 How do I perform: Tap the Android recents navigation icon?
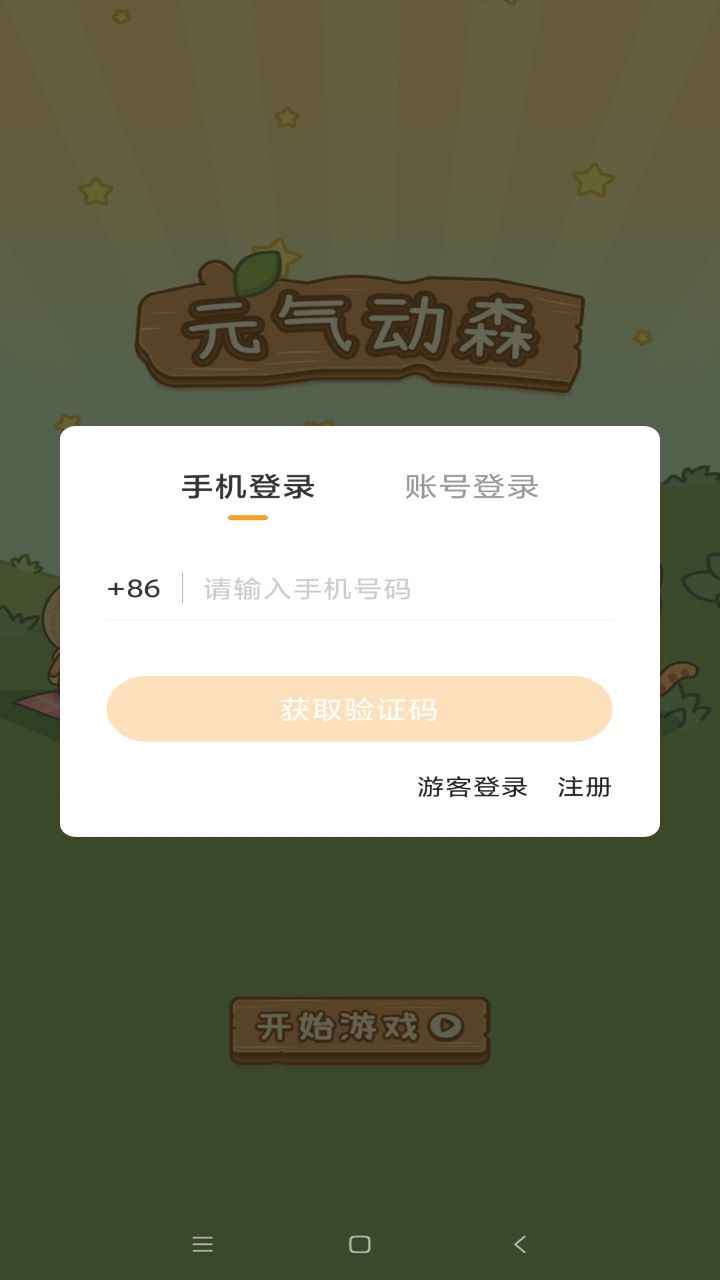(202, 1244)
